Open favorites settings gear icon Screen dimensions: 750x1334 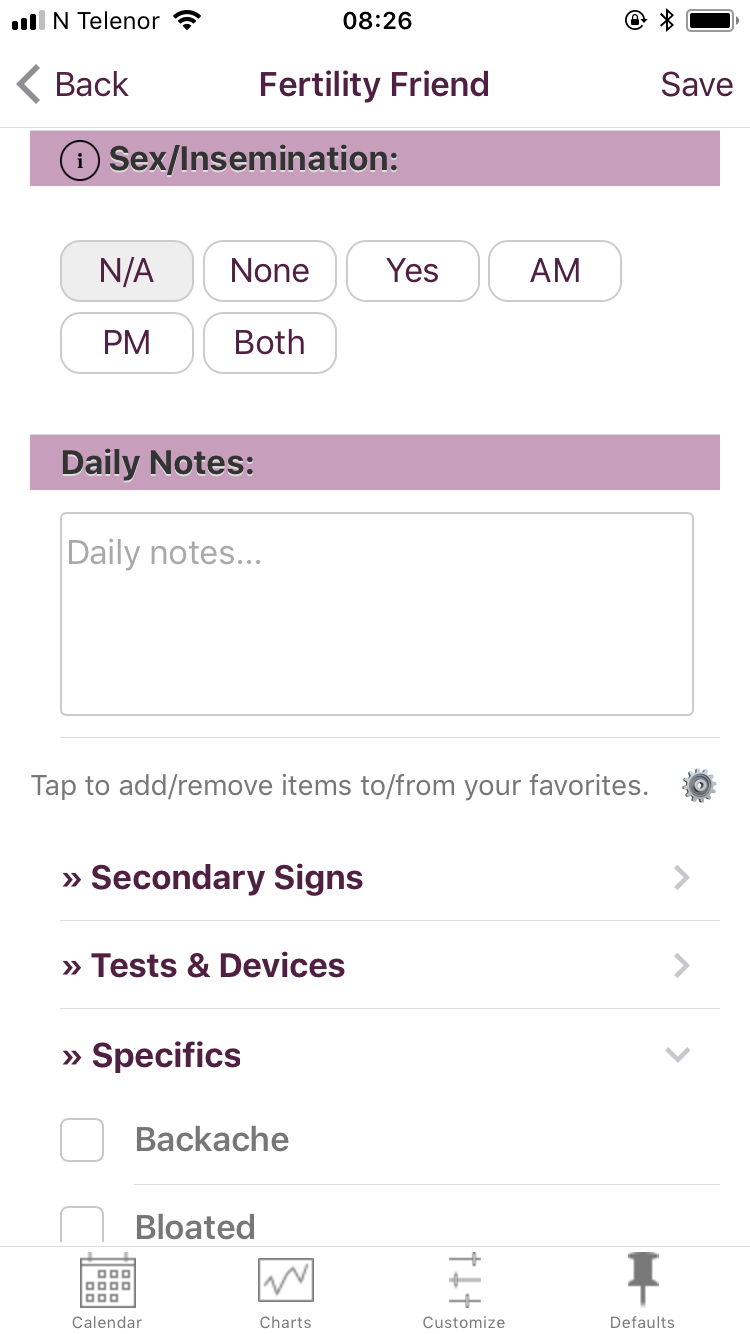699,786
